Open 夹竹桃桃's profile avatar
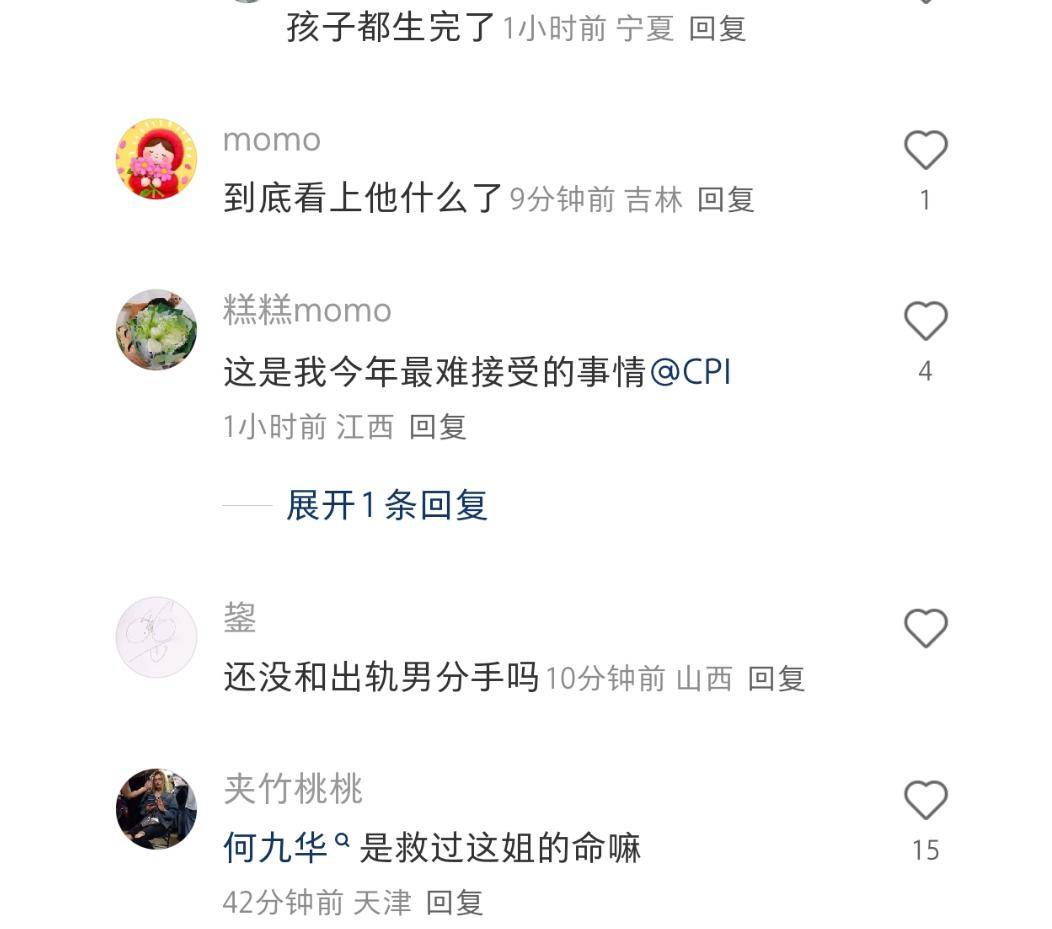 click(x=157, y=809)
